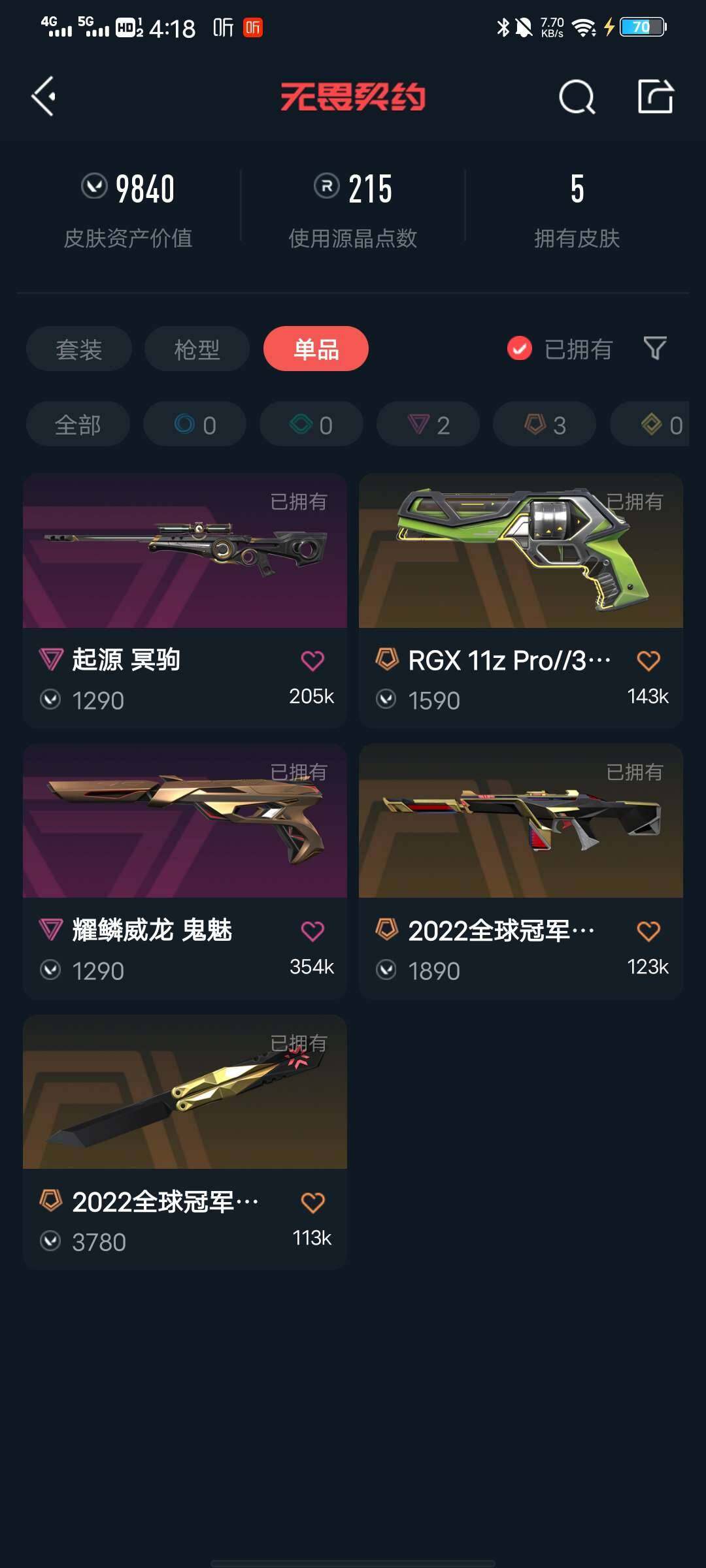
Task: Open the search icon in the header
Action: [x=577, y=97]
